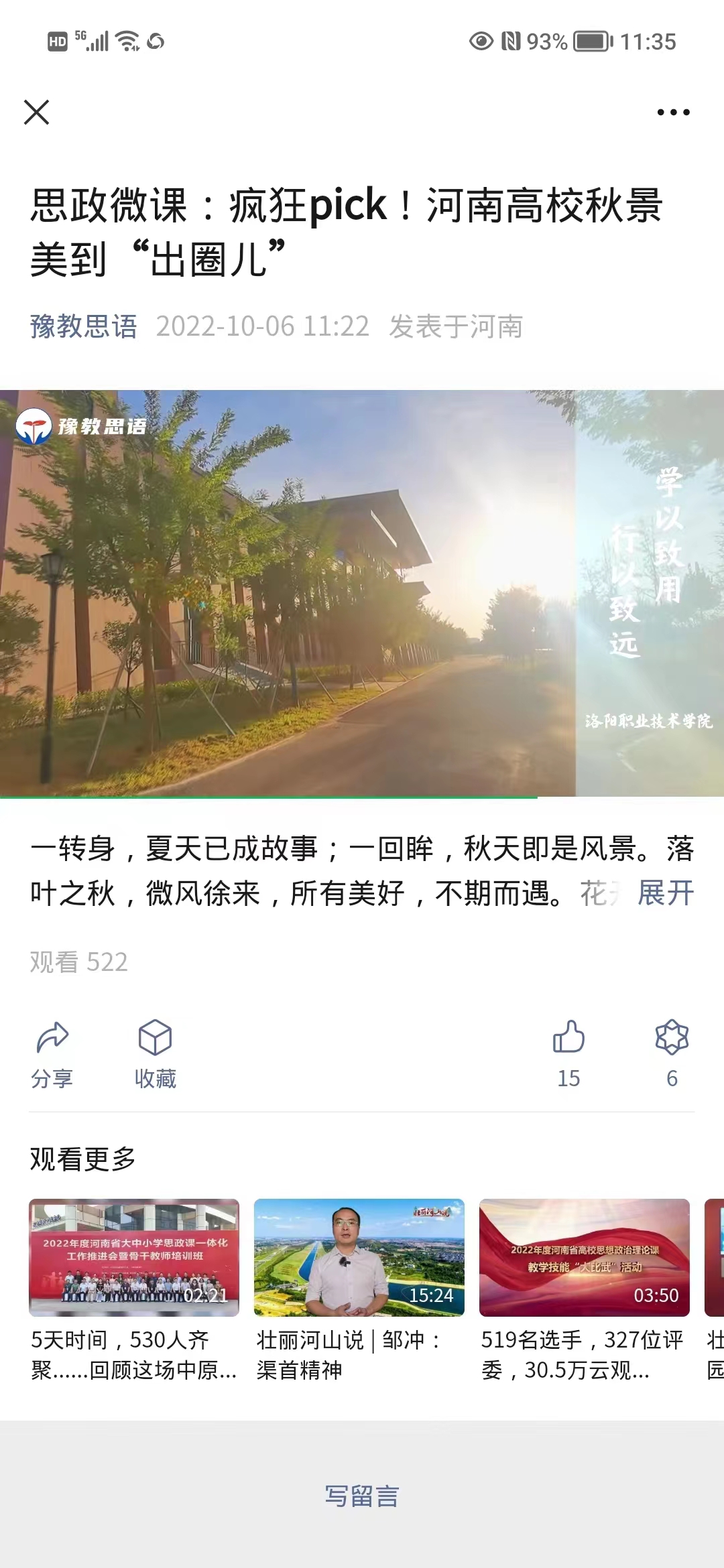The image size is (724, 1568).
Task: Like the video with thumbs-up
Action: point(568,1052)
